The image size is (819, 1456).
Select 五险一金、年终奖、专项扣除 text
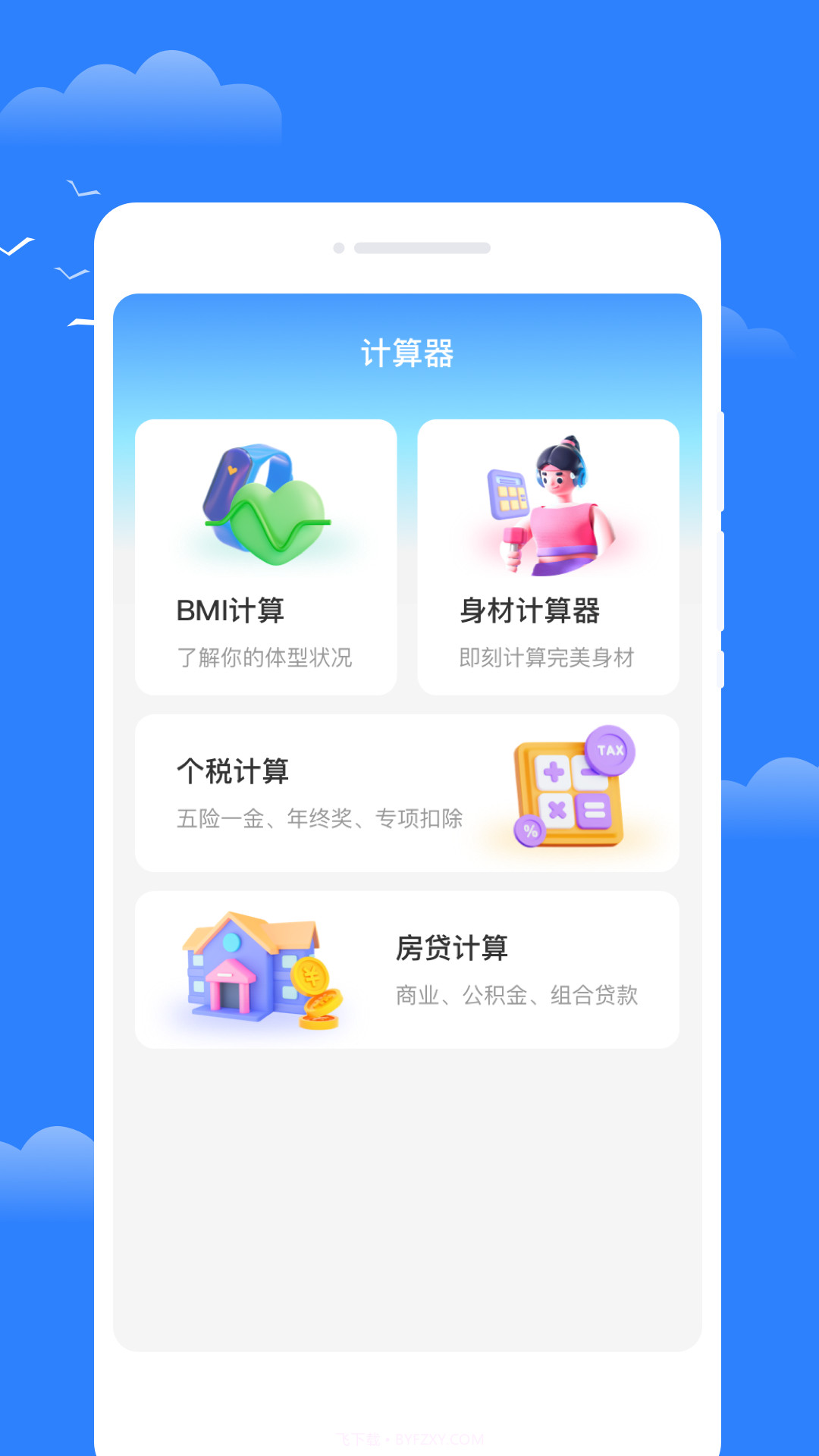pyautogui.click(x=322, y=817)
